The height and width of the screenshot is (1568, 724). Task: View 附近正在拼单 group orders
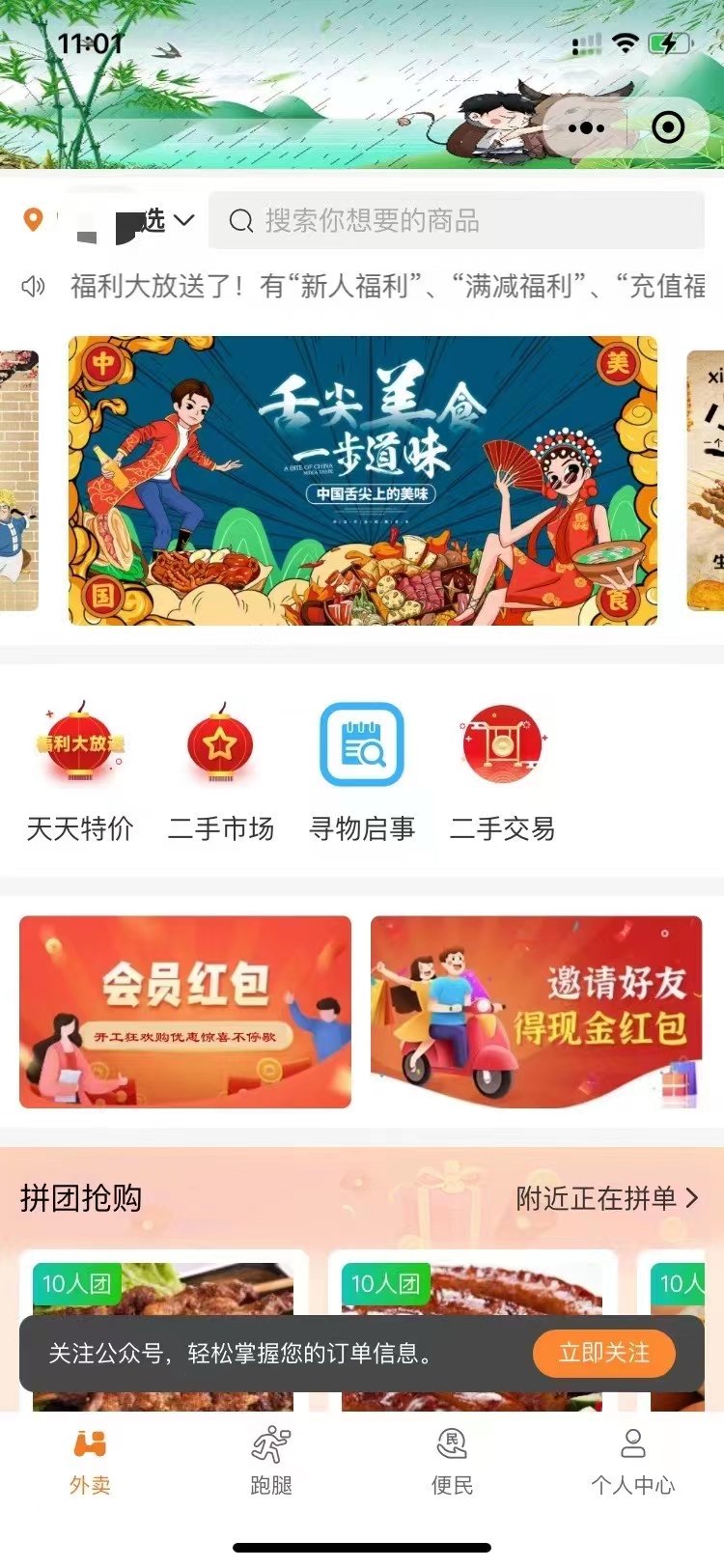point(606,1198)
